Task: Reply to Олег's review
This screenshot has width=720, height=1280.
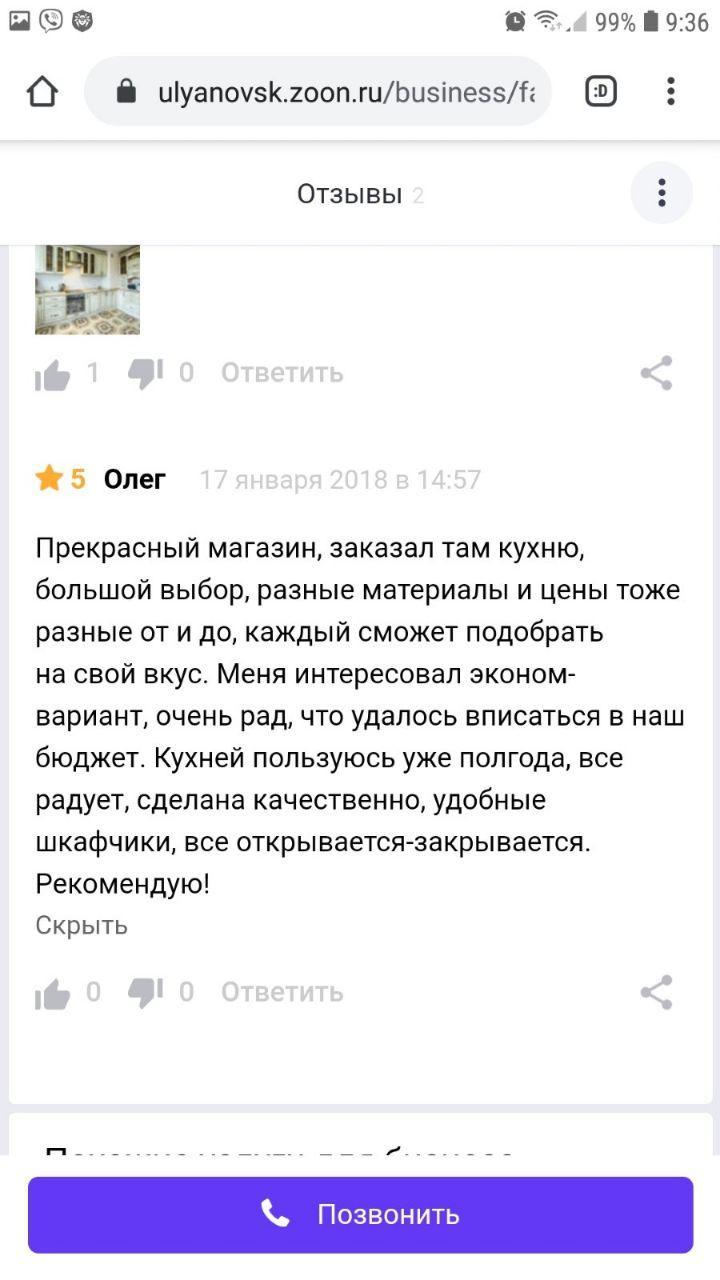Action: click(x=282, y=992)
